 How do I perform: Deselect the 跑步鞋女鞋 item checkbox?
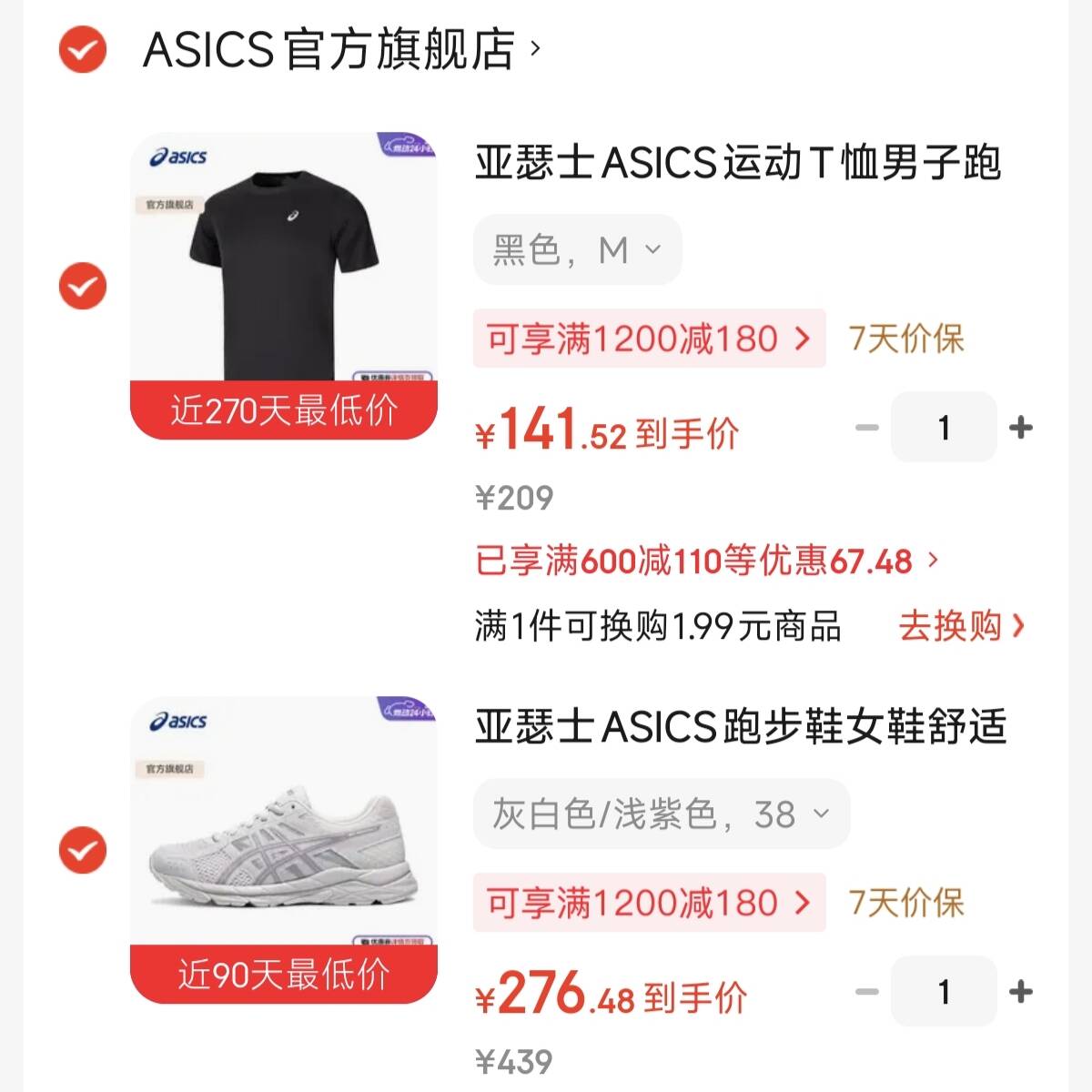pos(83,850)
